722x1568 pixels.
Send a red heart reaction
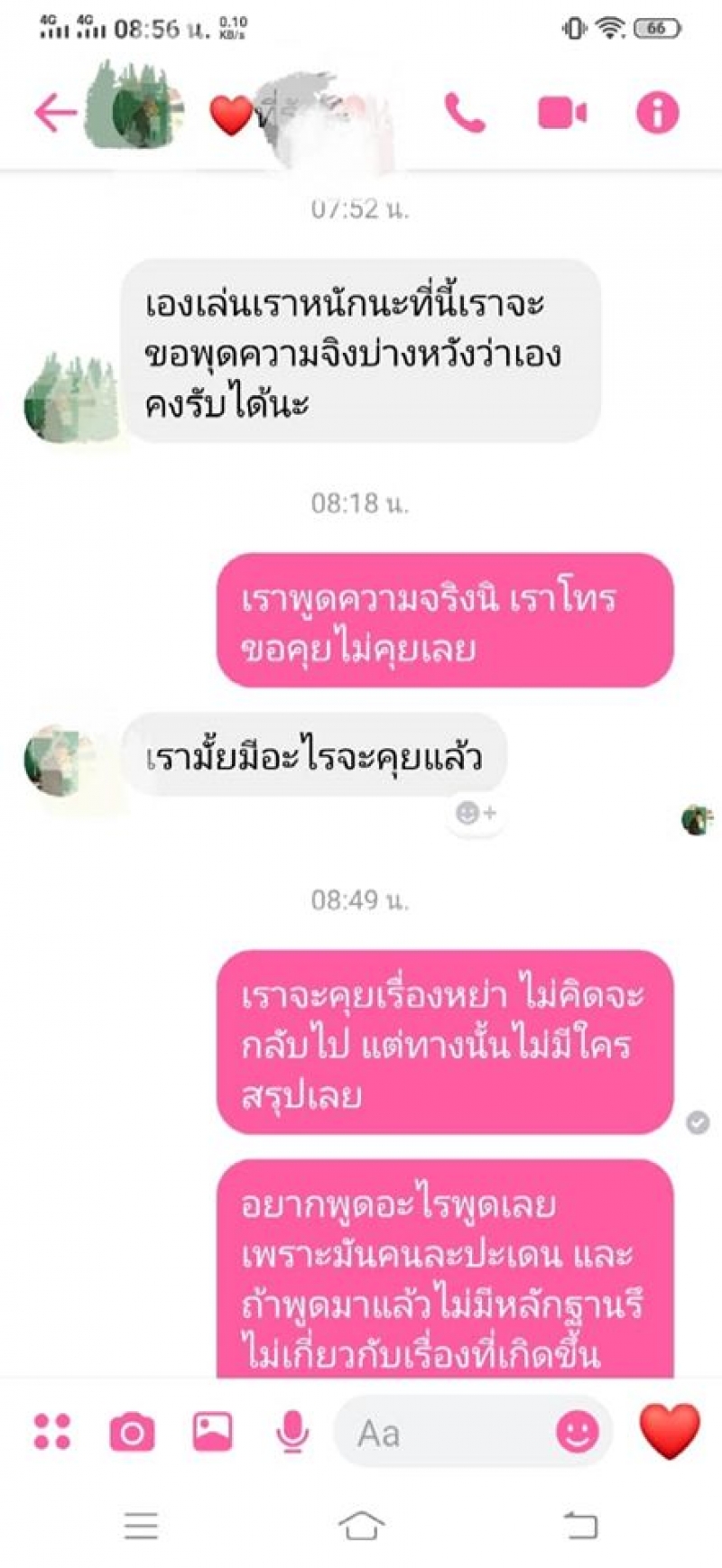click(x=669, y=1432)
